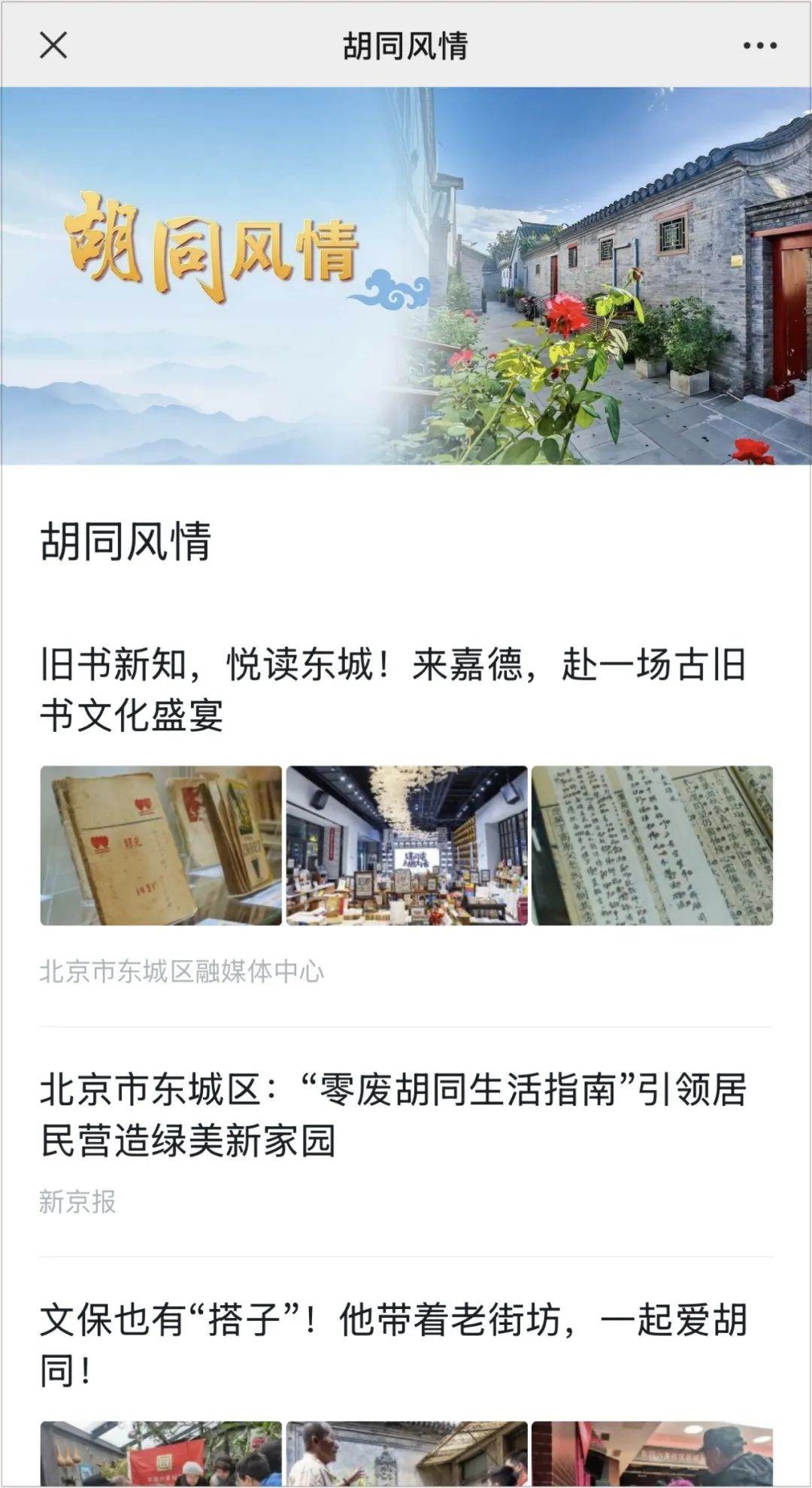Open the three-dot overflow menu
812x1488 pixels.
(x=759, y=46)
